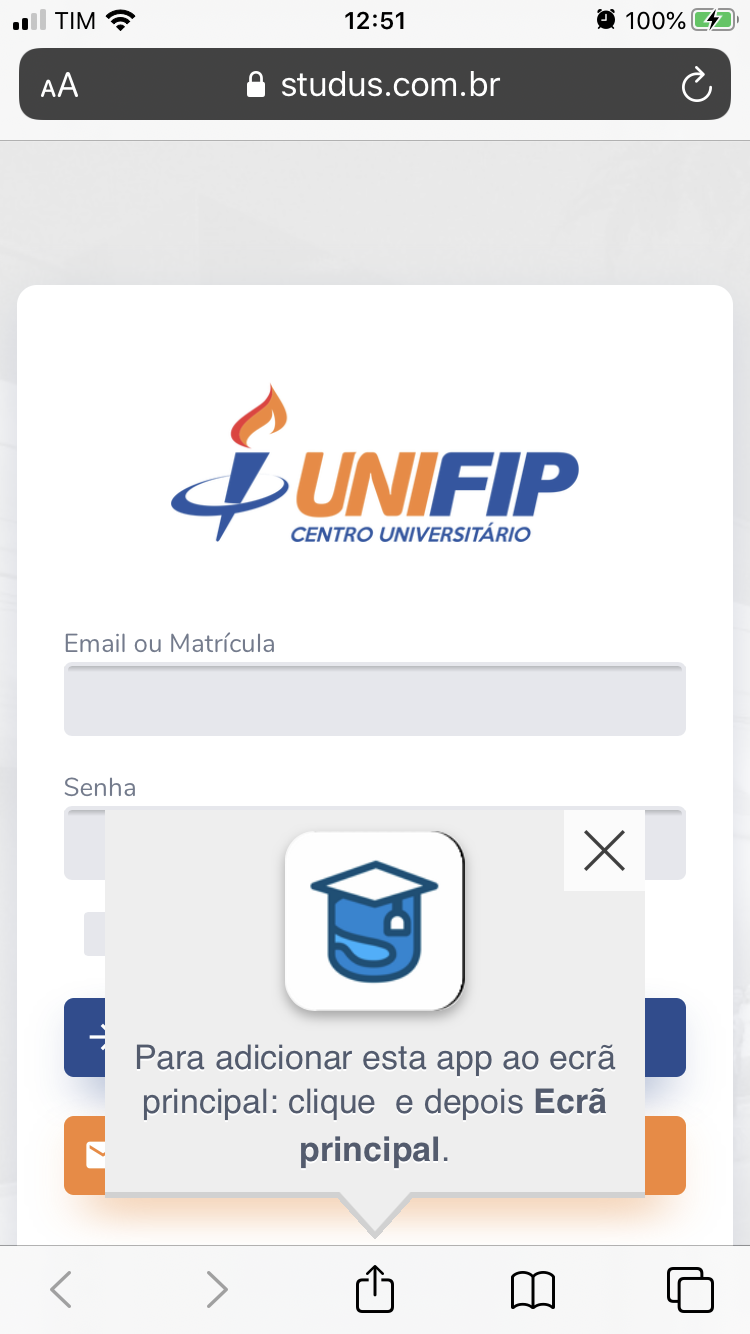
Task: Open the bookmarks book icon
Action: (533, 1290)
